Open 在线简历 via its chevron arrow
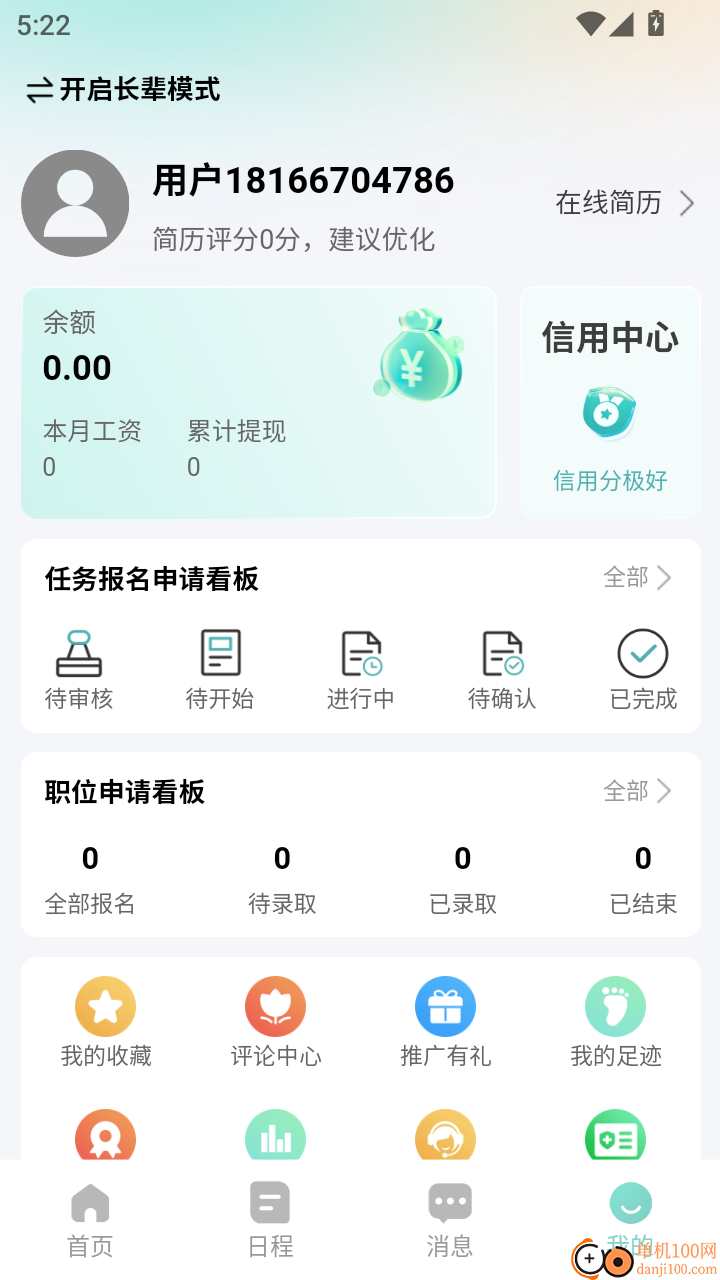The height and width of the screenshot is (1280, 720). [x=687, y=203]
